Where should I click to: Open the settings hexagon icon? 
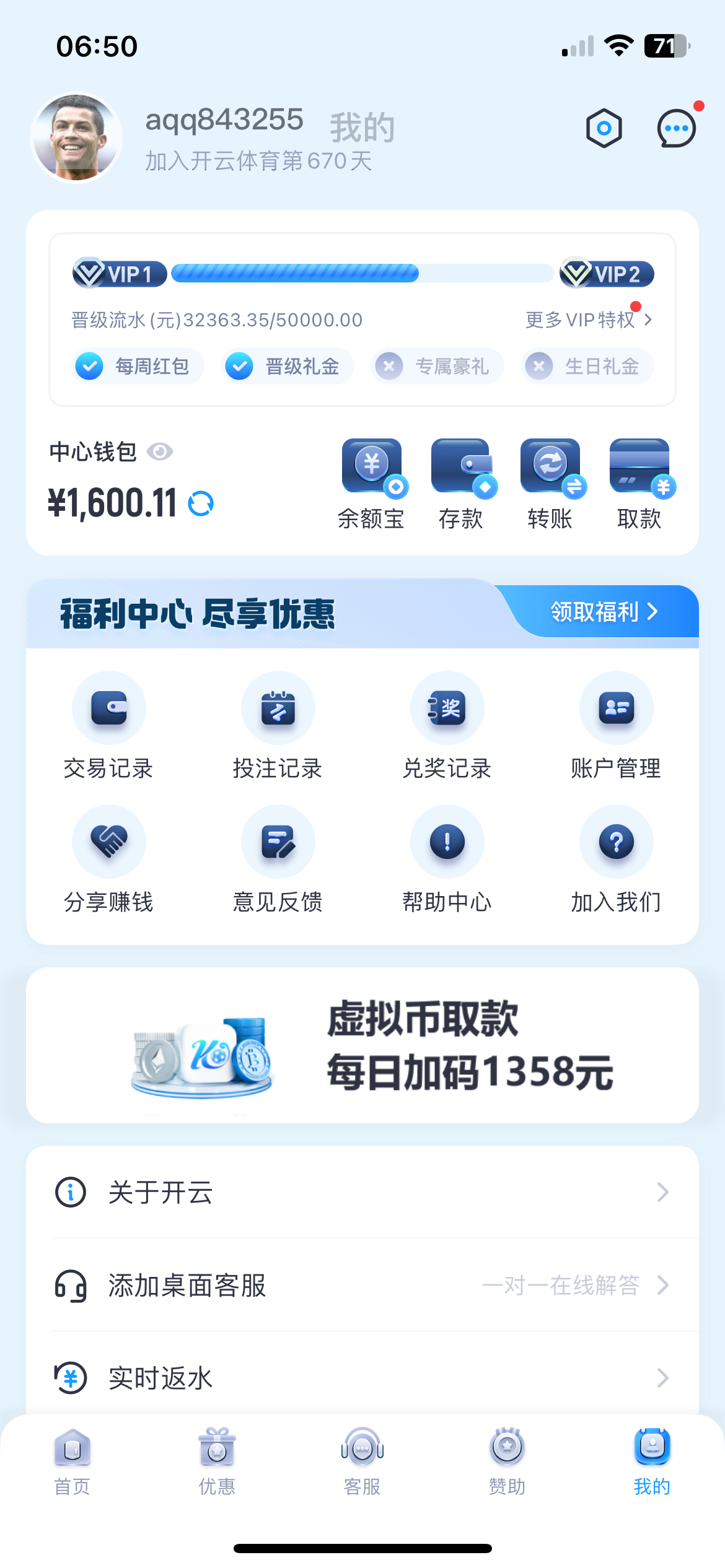604,128
